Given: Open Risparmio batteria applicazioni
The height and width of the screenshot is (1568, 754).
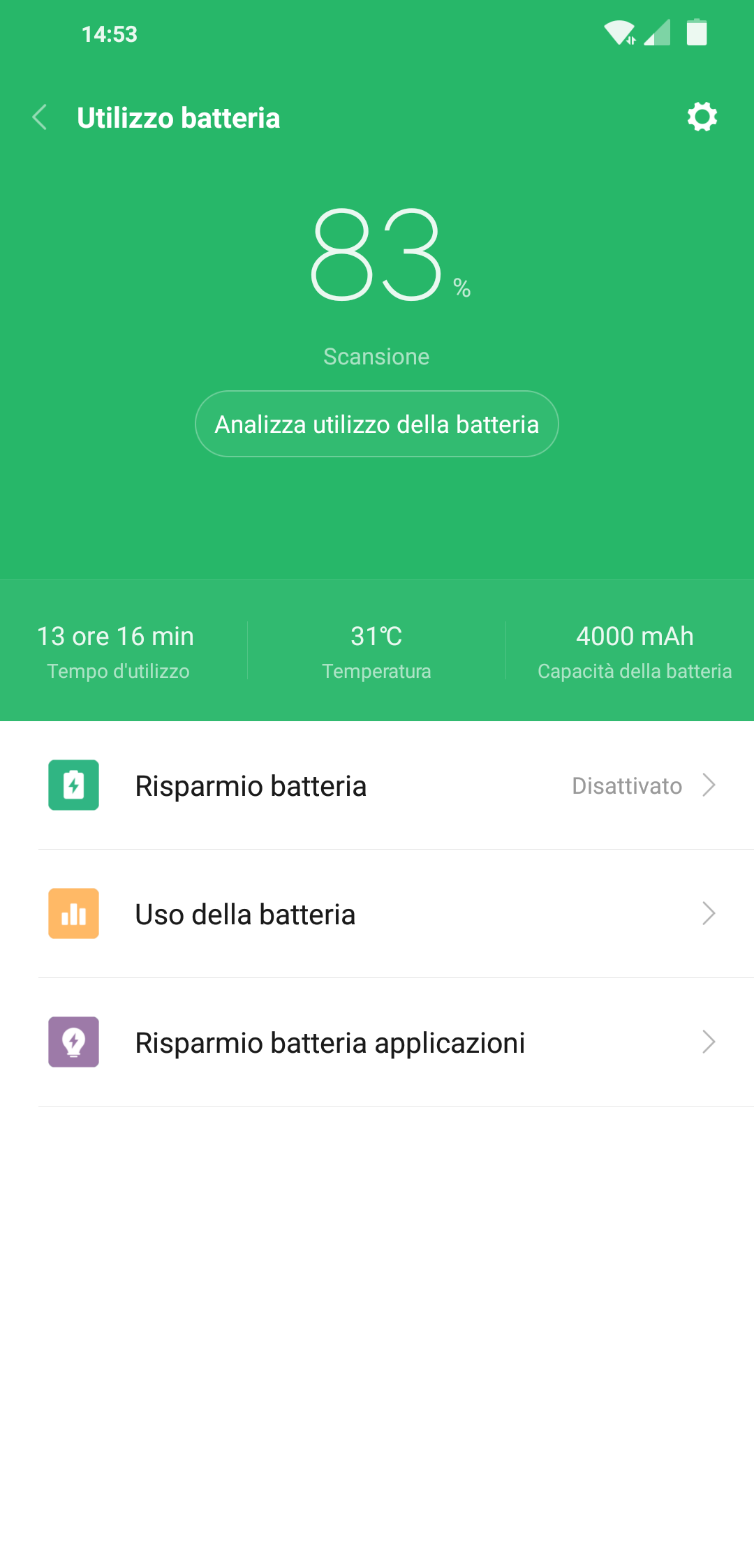Looking at the screenshot, I should (377, 1042).
